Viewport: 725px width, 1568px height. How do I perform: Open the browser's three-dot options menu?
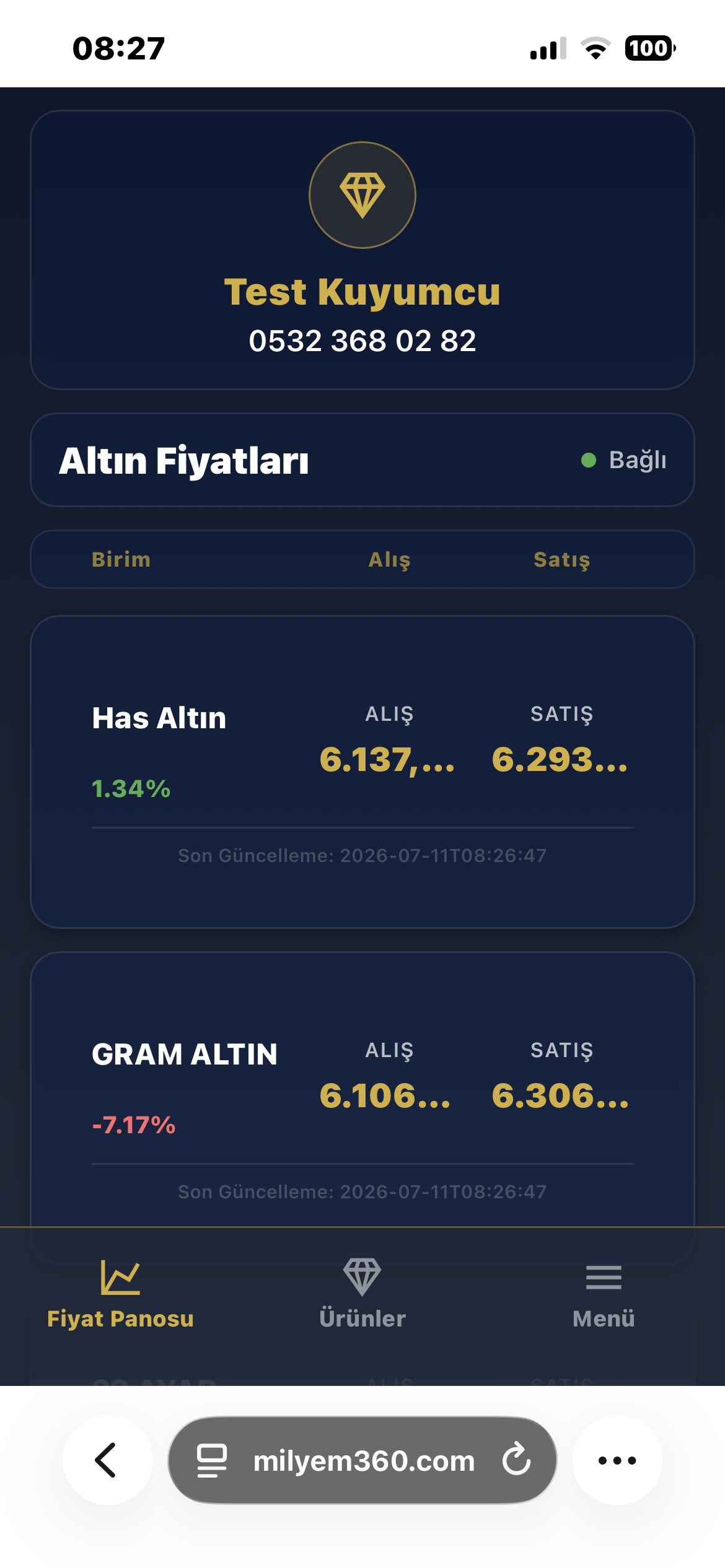coord(617,1460)
